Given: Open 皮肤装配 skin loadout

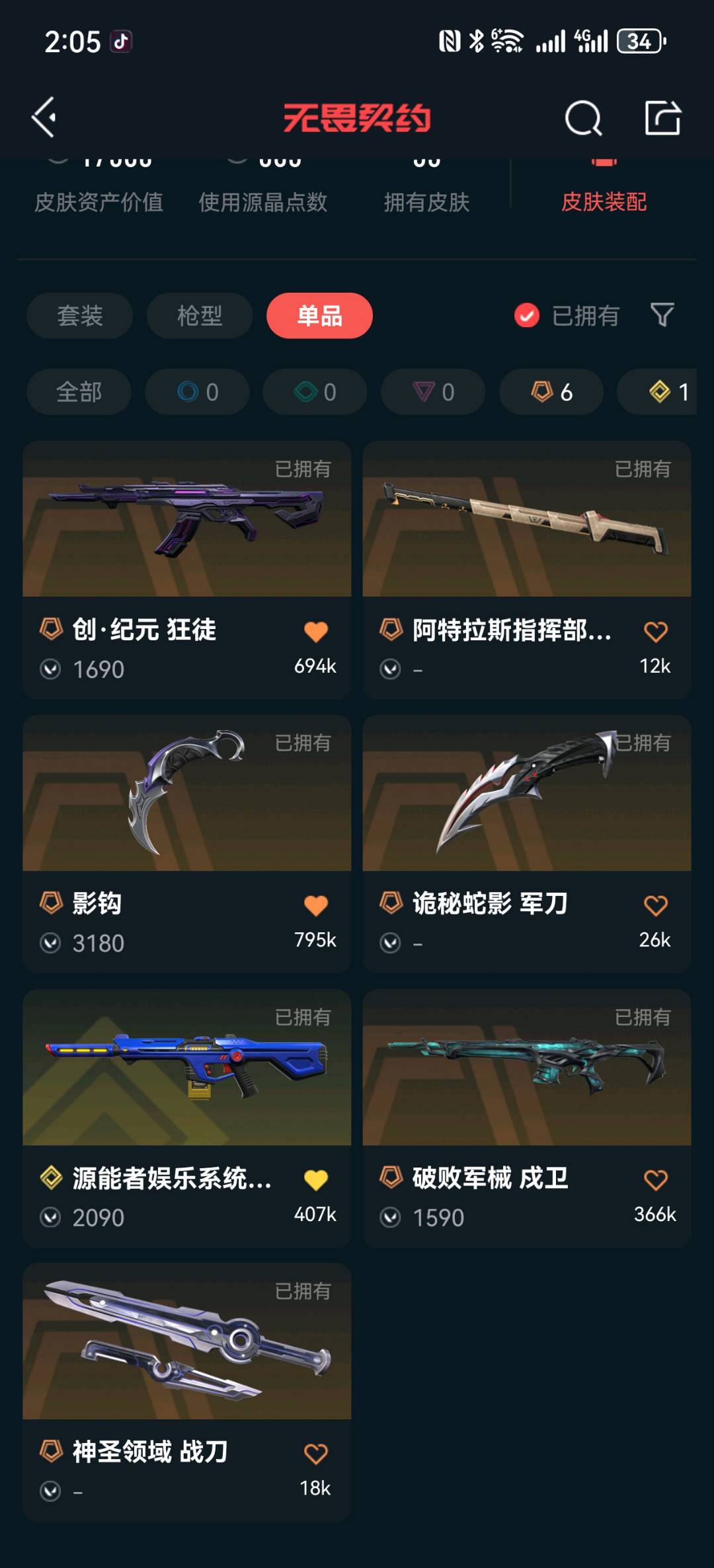Looking at the screenshot, I should (x=603, y=201).
